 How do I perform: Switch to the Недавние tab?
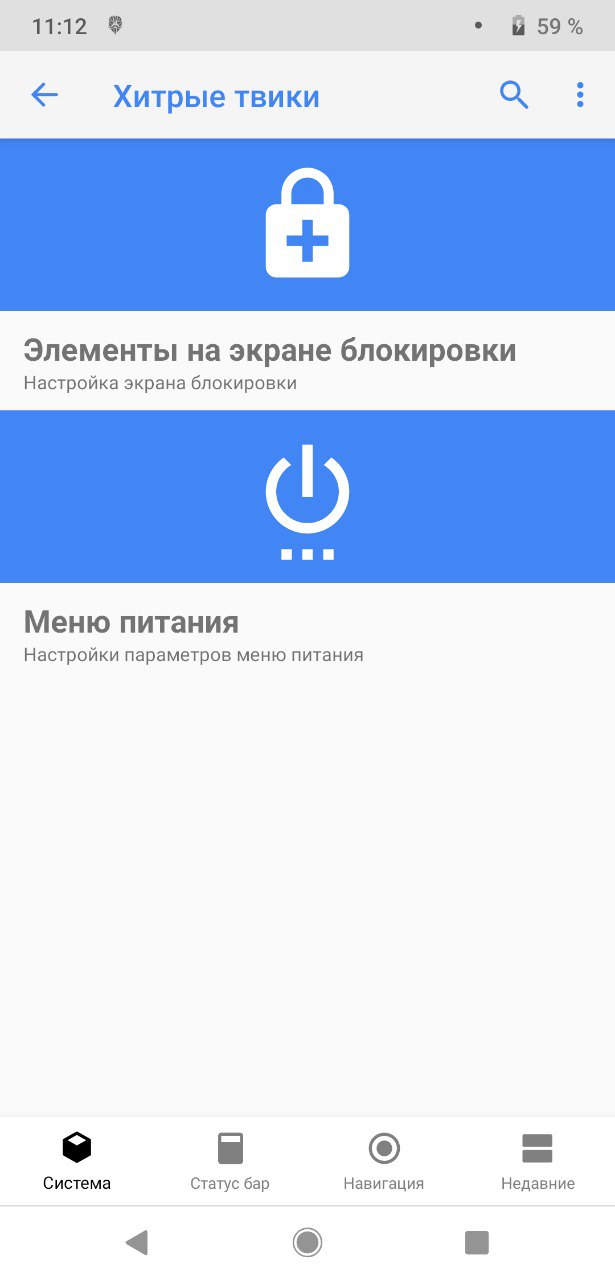538,1161
